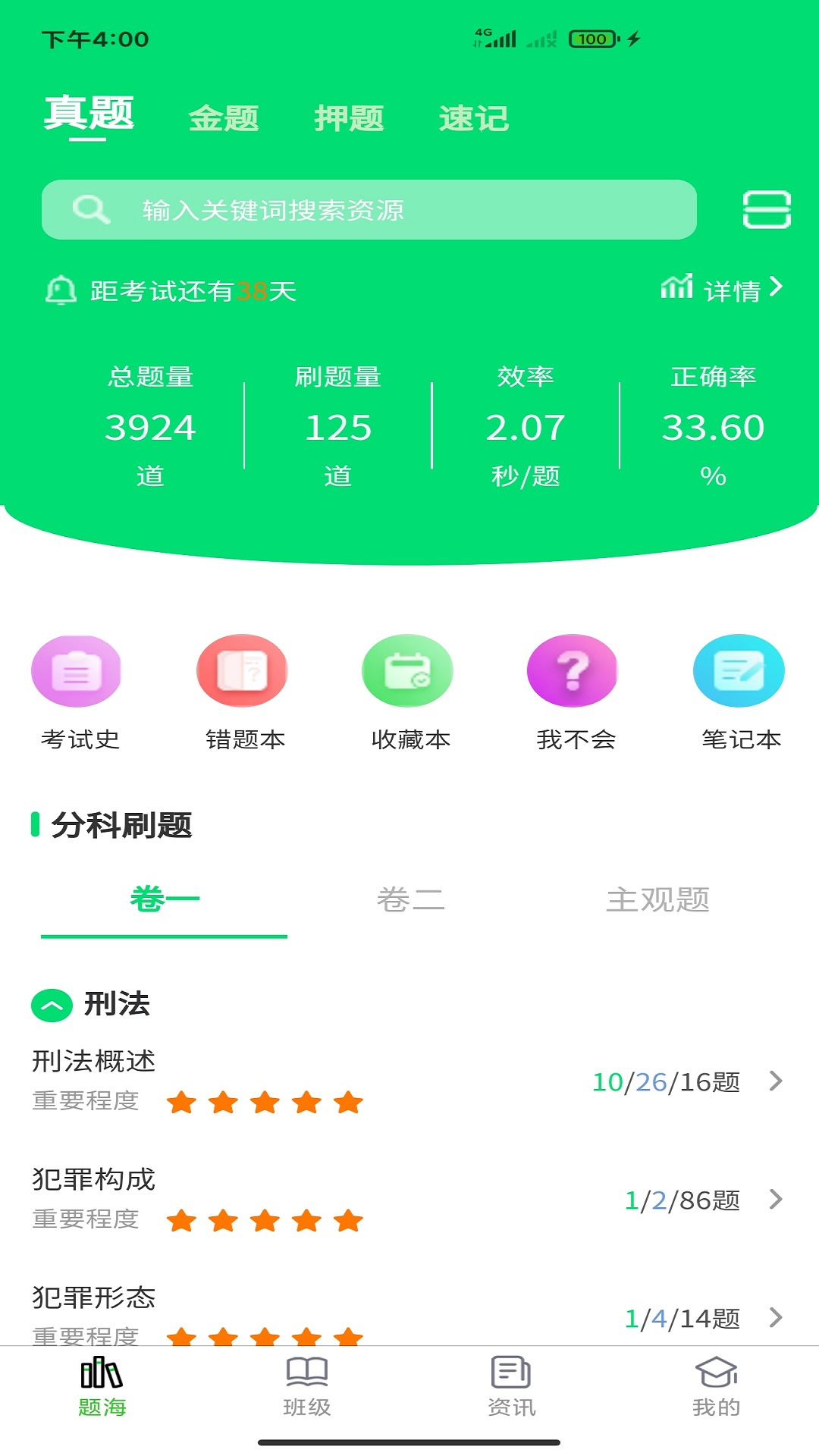Open the scan icon beside search
Screen dimensions: 819x1456
tap(766, 209)
